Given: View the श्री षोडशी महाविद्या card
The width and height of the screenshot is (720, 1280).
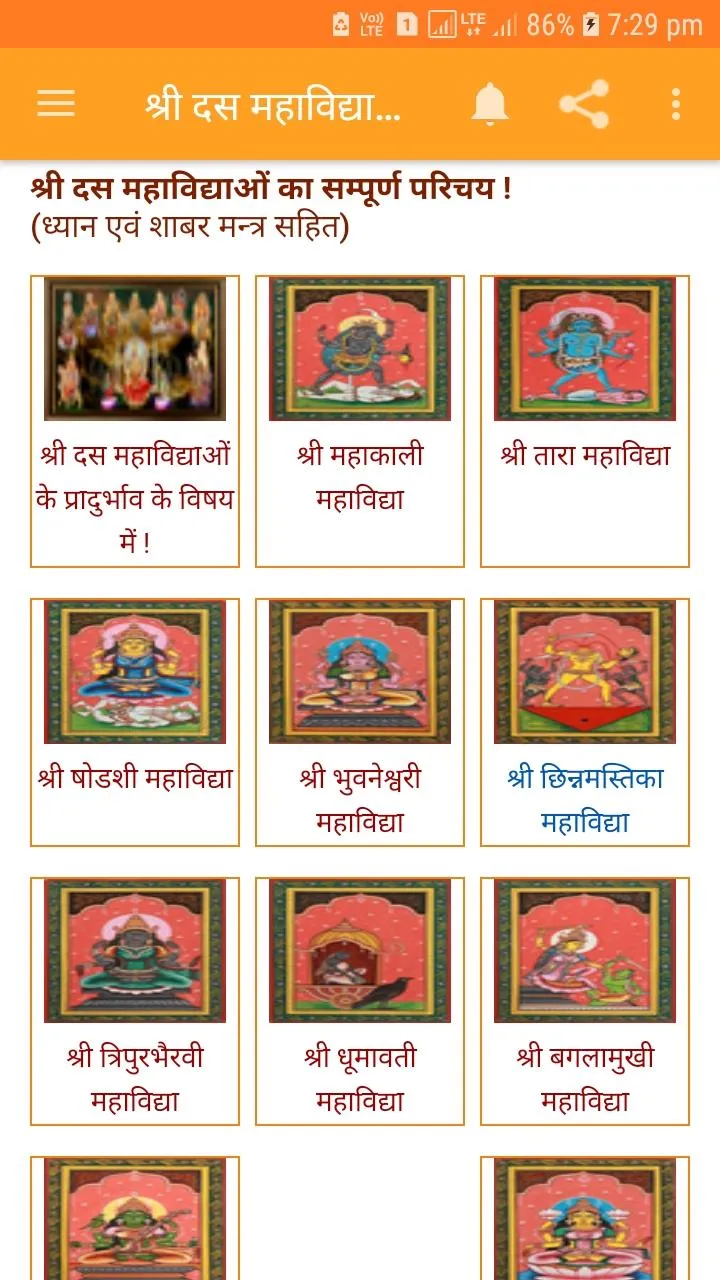Looking at the screenshot, I should click(135, 722).
